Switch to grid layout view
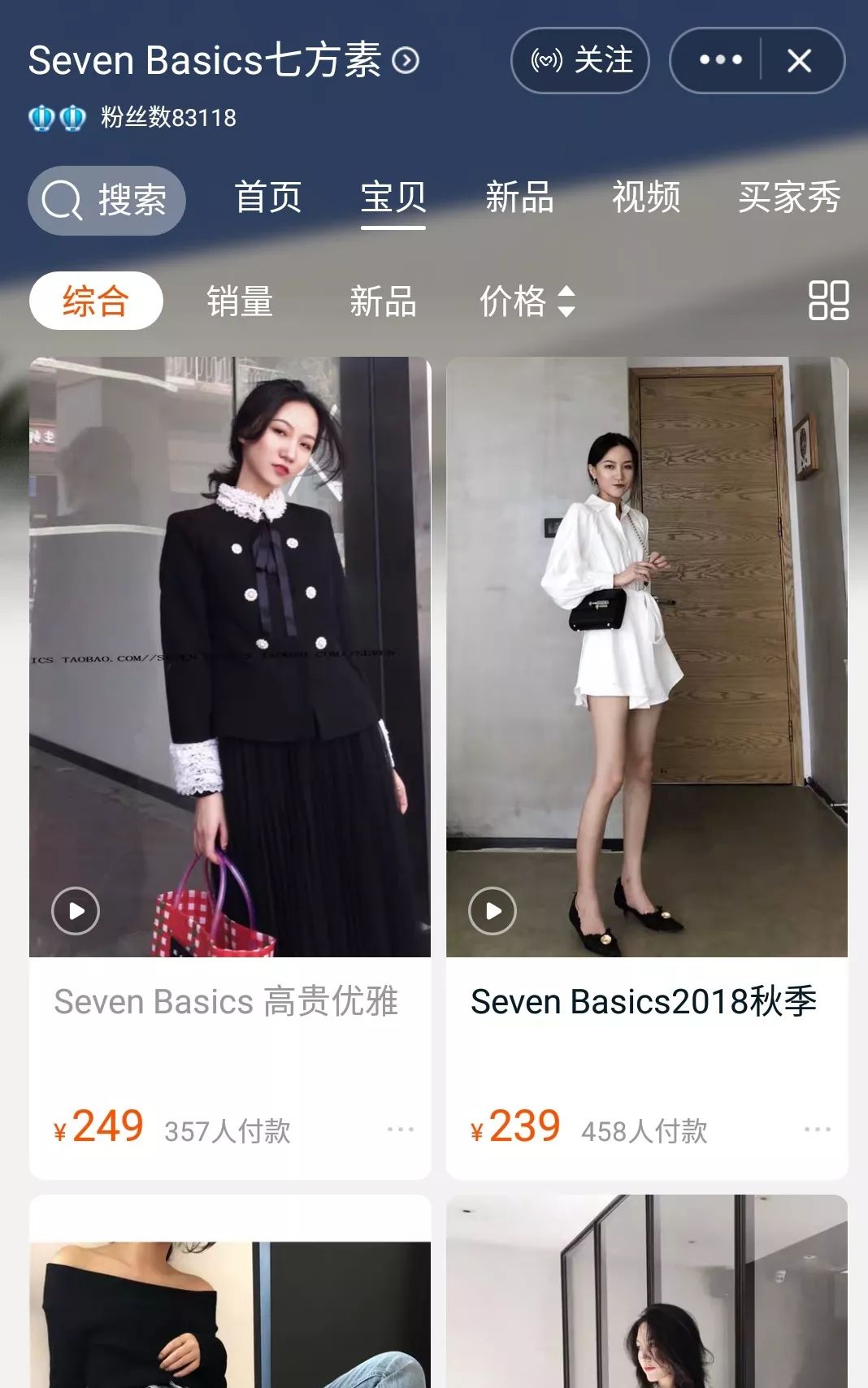The width and height of the screenshot is (868, 1388). tap(828, 300)
